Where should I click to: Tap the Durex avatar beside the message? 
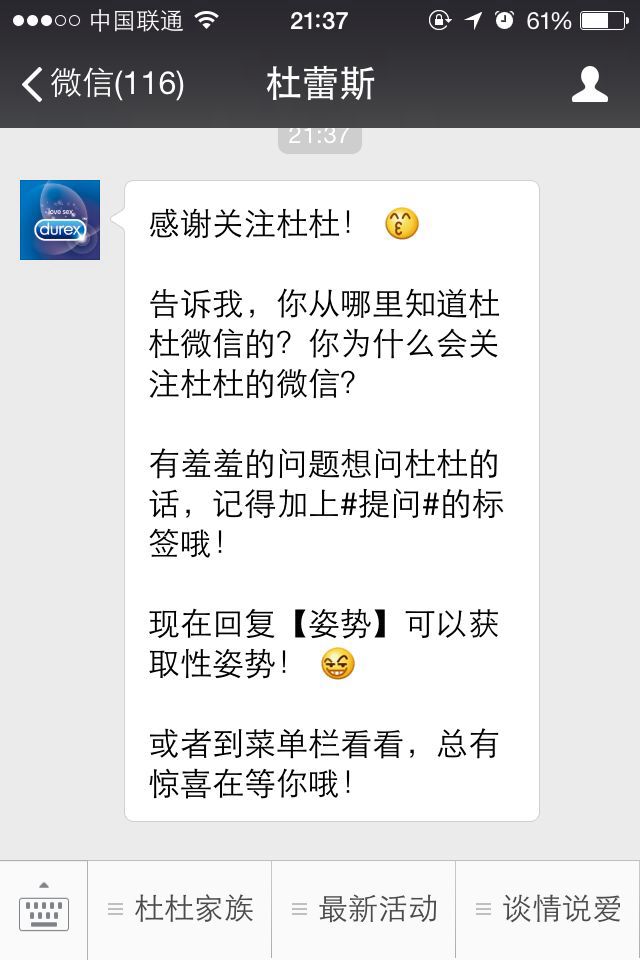point(60,220)
